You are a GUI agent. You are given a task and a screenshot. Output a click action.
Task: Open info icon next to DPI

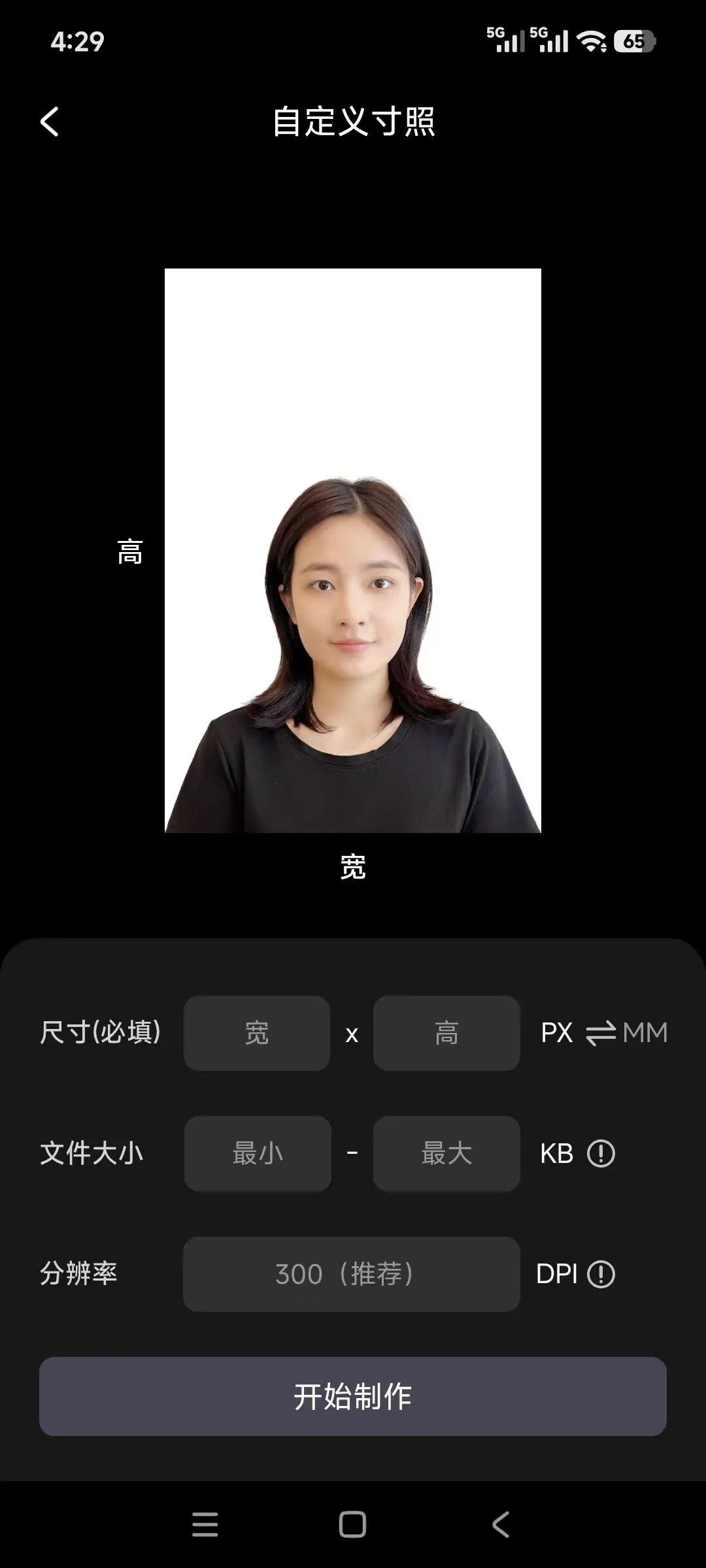tap(601, 1274)
